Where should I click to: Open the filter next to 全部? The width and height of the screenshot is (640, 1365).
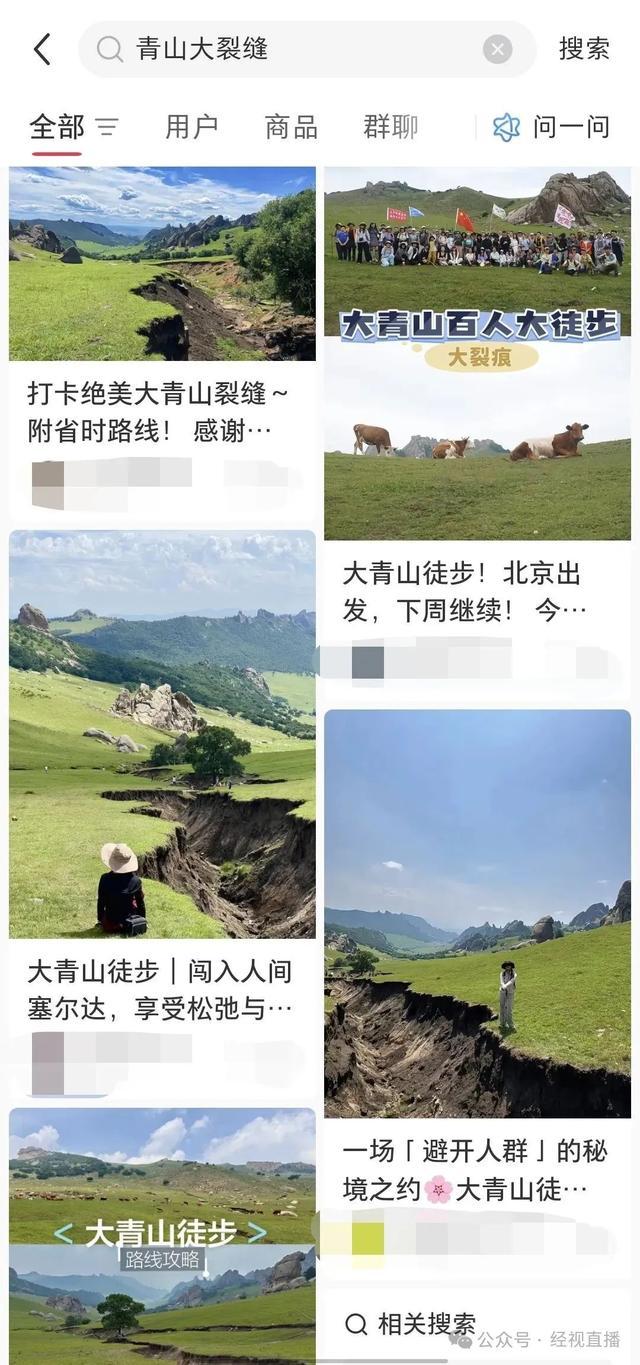[107, 127]
